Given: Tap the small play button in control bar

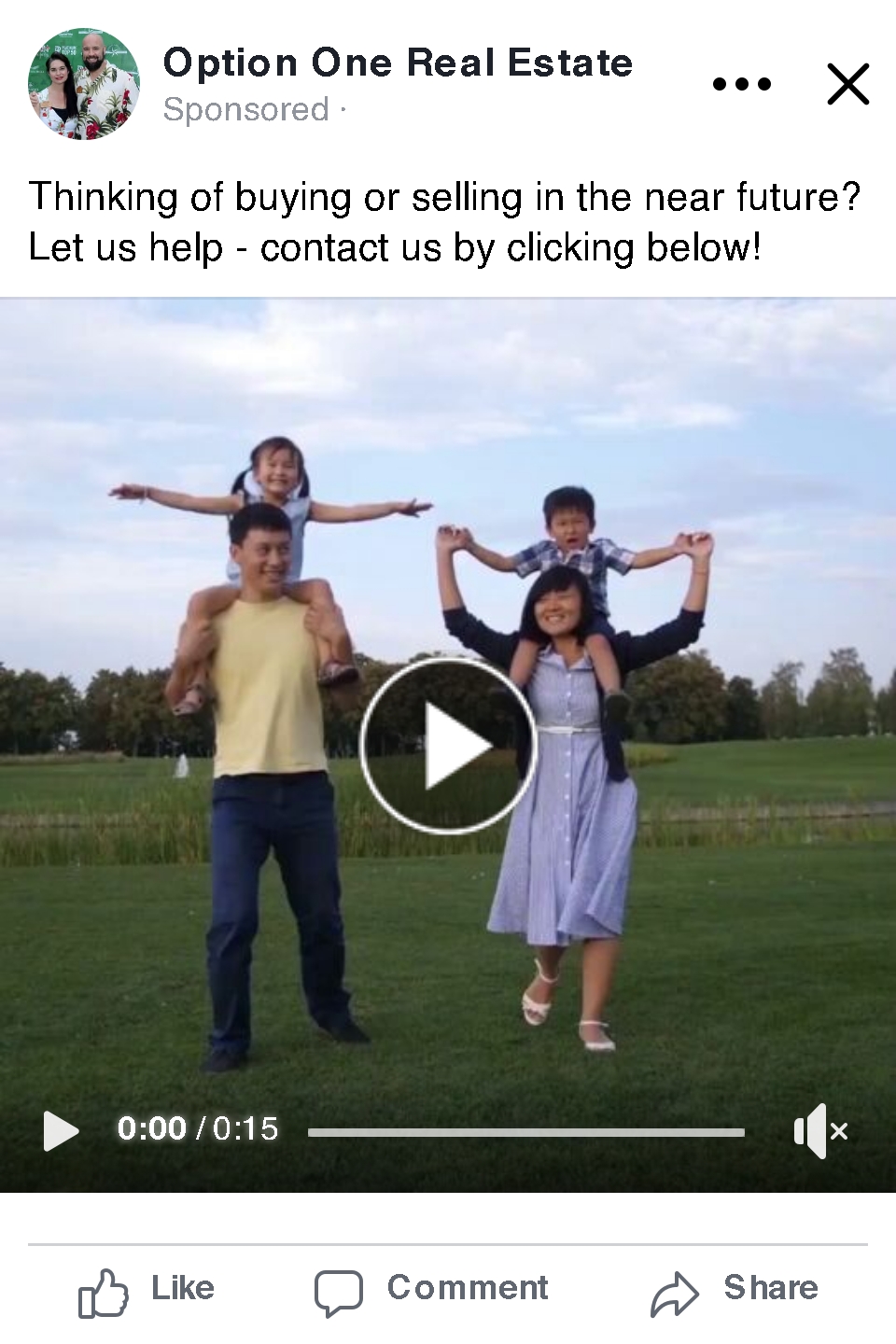Looking at the screenshot, I should point(61,1131).
